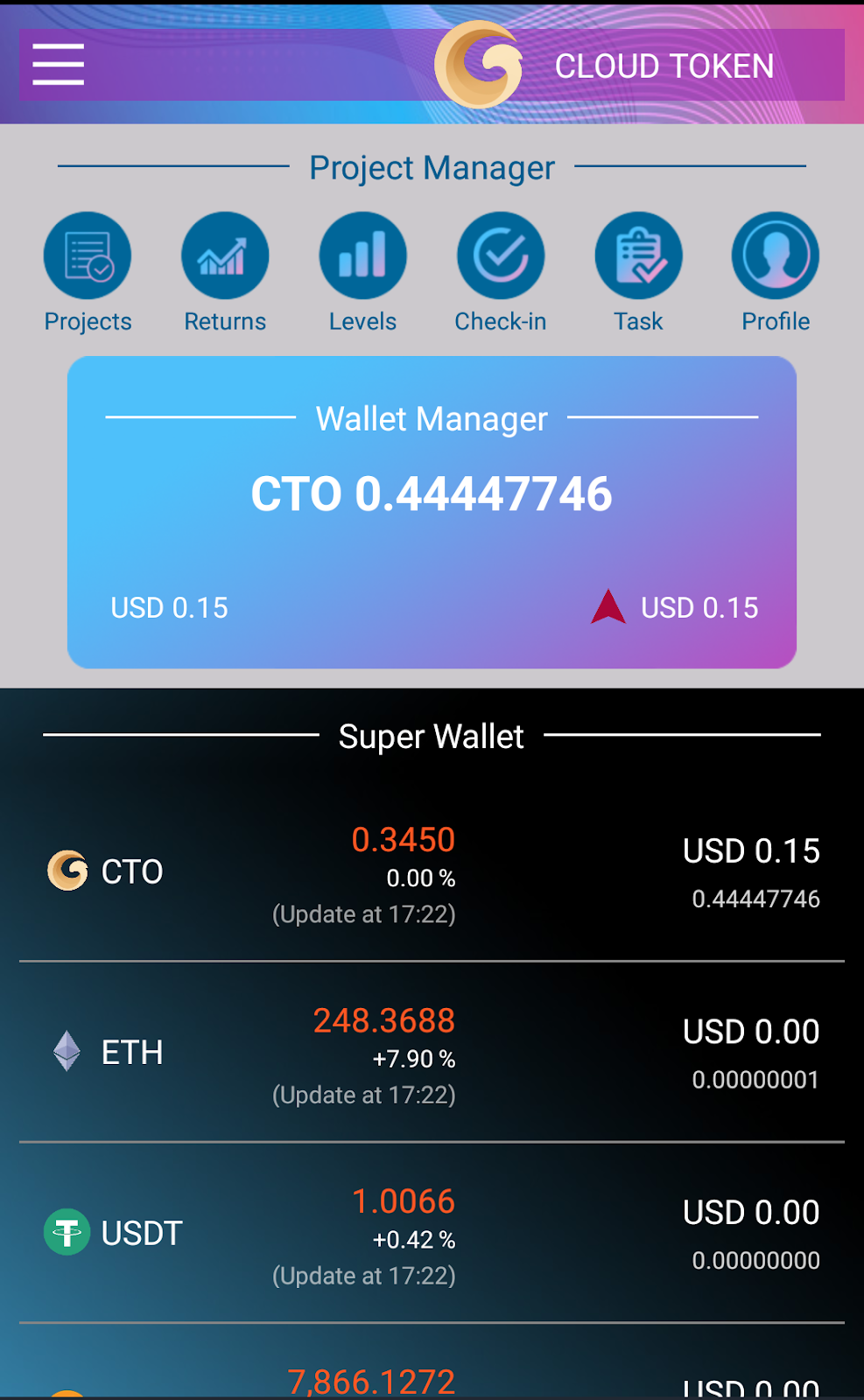The image size is (864, 1400).
Task: Open the Levels icon
Action: point(362,255)
